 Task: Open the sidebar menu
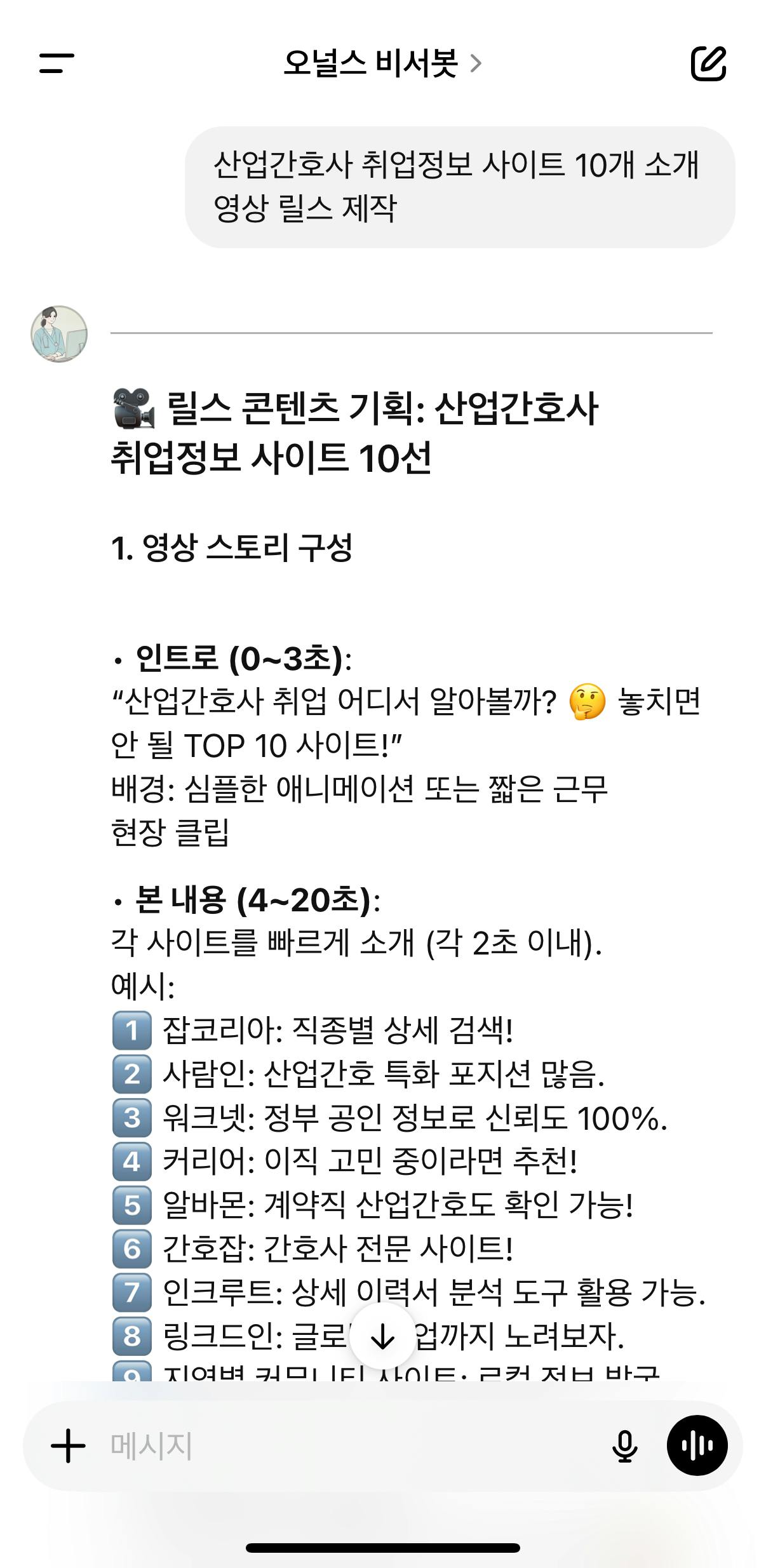pos(57,63)
